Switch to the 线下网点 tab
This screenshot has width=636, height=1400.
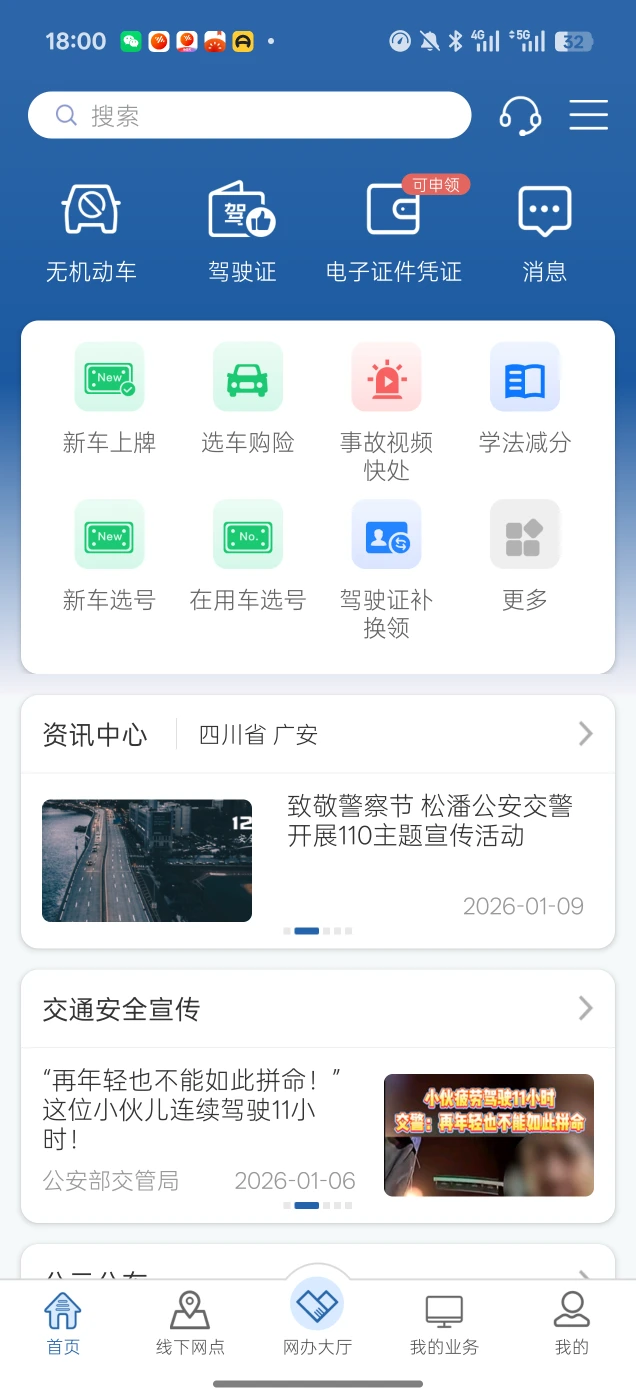pyautogui.click(x=190, y=1322)
